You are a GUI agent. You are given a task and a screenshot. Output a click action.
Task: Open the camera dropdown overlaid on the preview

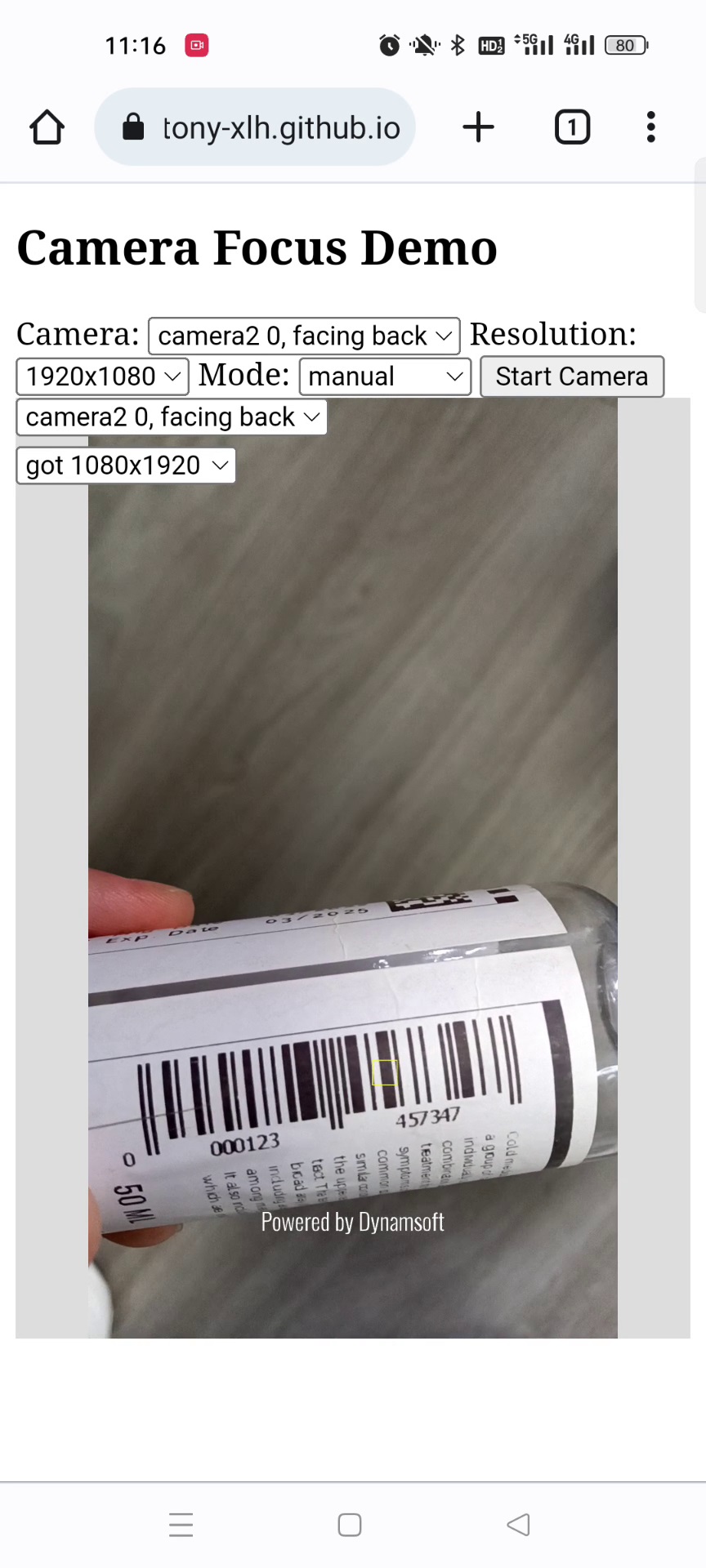(x=172, y=417)
